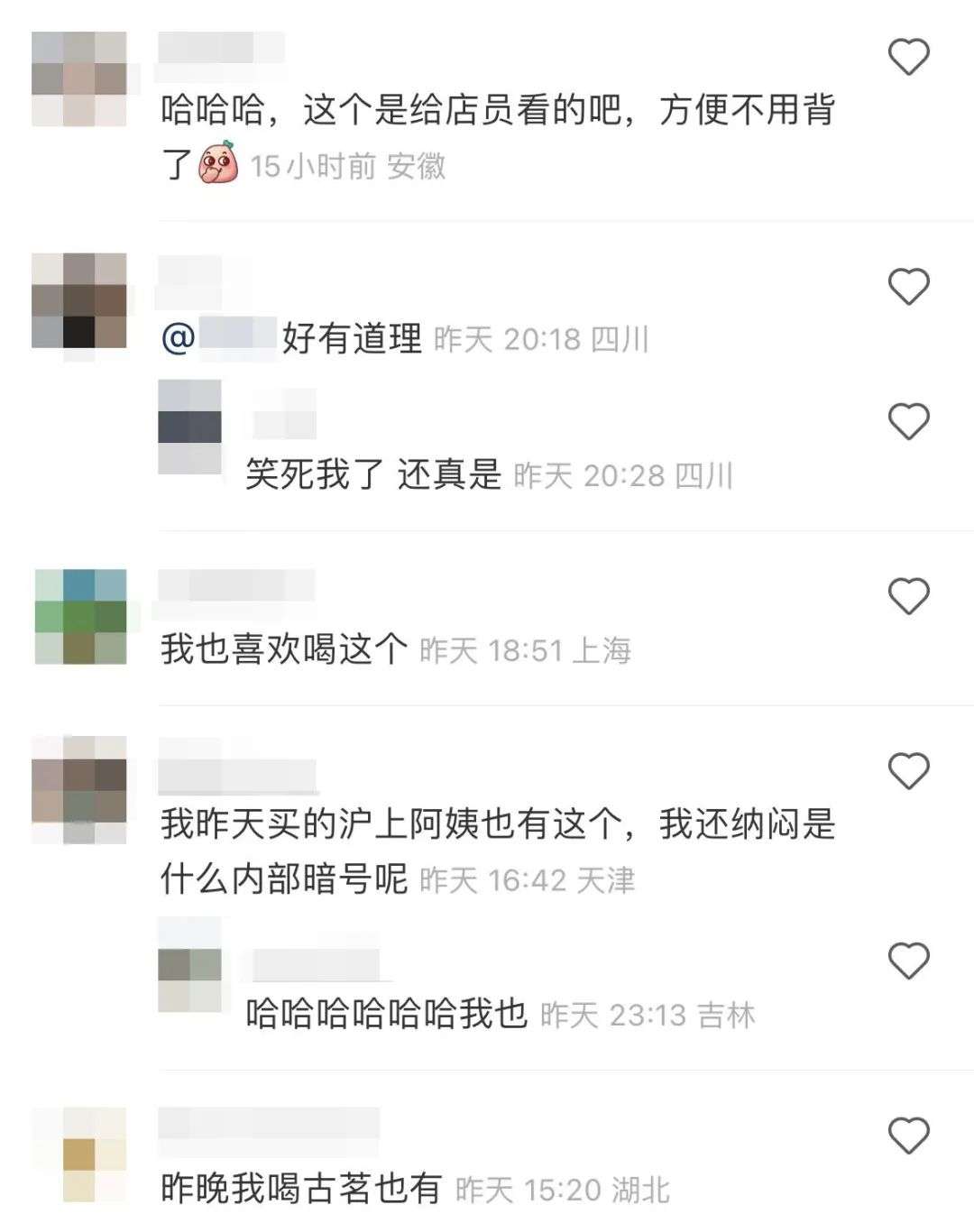This screenshot has width=974, height=1232.
Task: Like the comment '昨晚我喝古茗也有'
Action: click(x=908, y=1135)
